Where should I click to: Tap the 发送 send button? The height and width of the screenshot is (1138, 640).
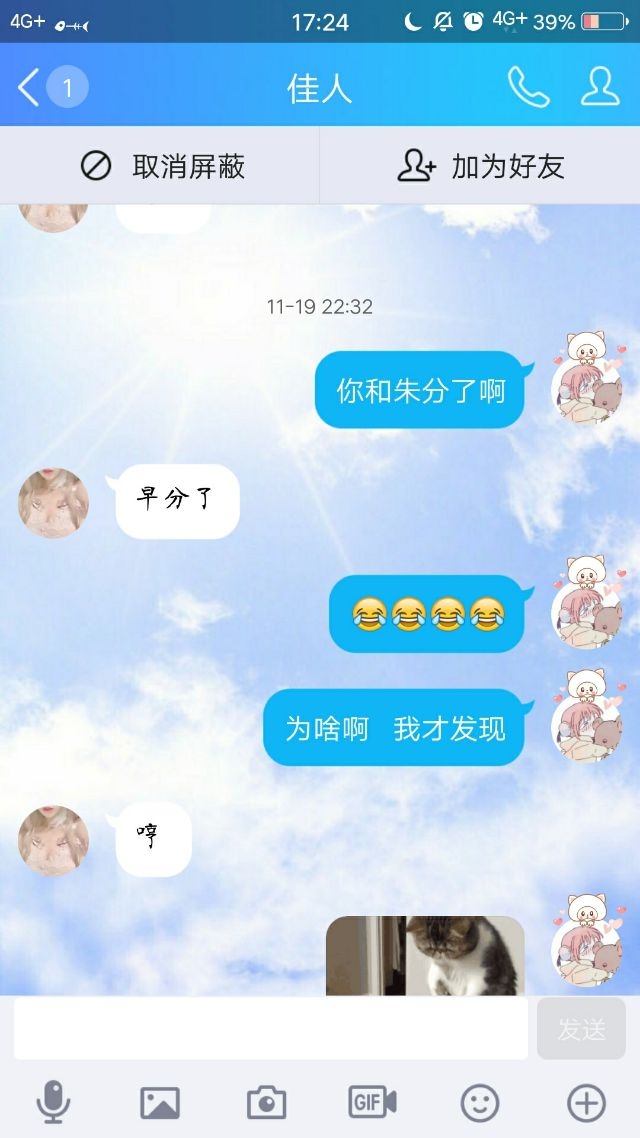pos(581,1028)
